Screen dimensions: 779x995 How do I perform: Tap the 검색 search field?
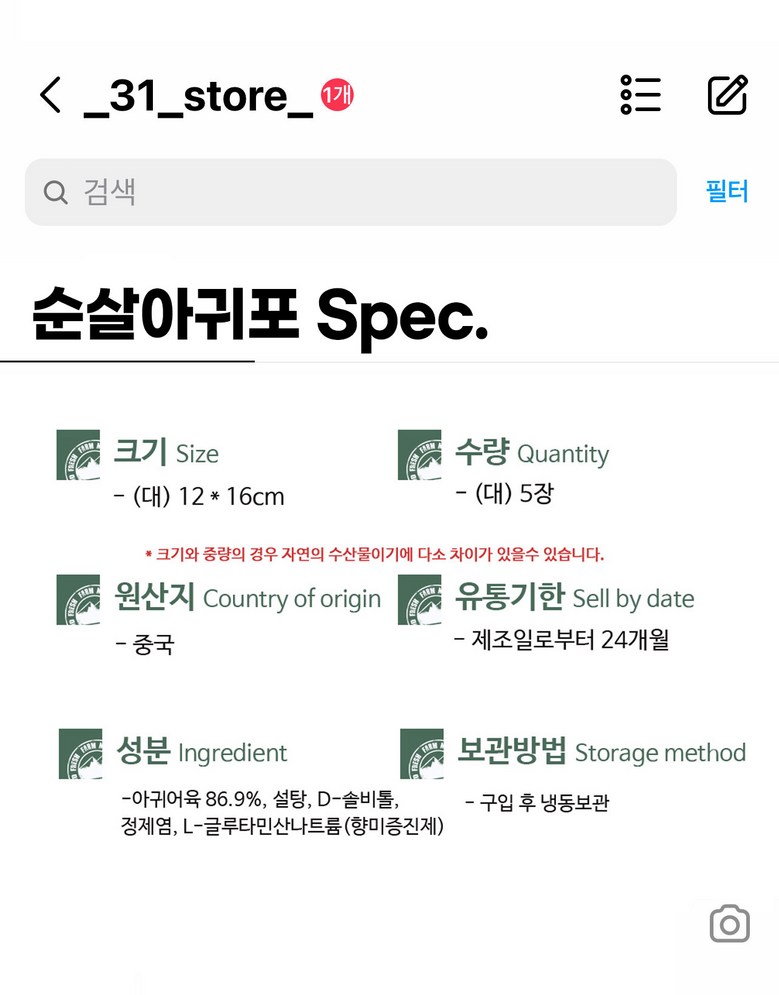coord(350,192)
